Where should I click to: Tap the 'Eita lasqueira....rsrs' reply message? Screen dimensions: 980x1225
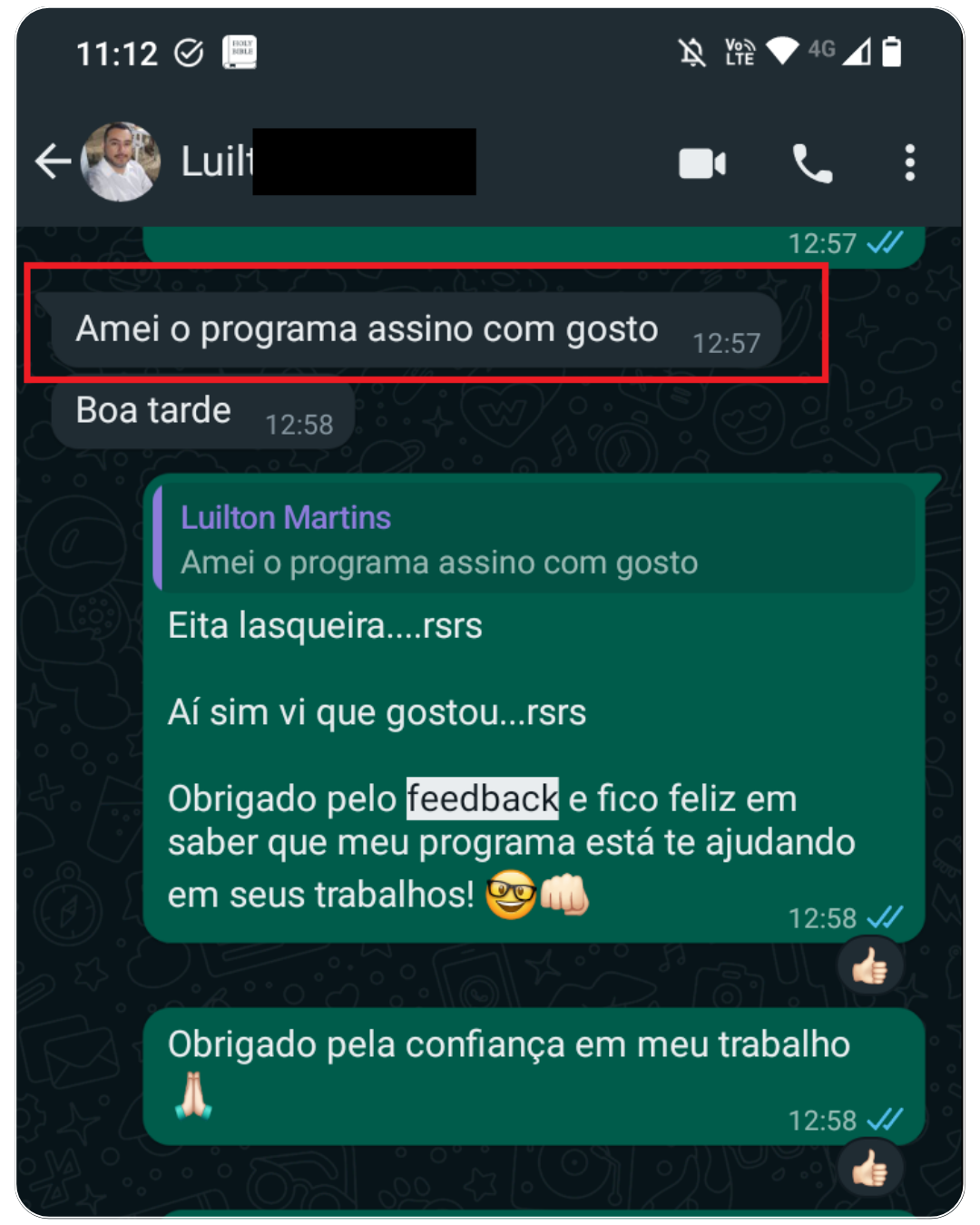pos(325,624)
